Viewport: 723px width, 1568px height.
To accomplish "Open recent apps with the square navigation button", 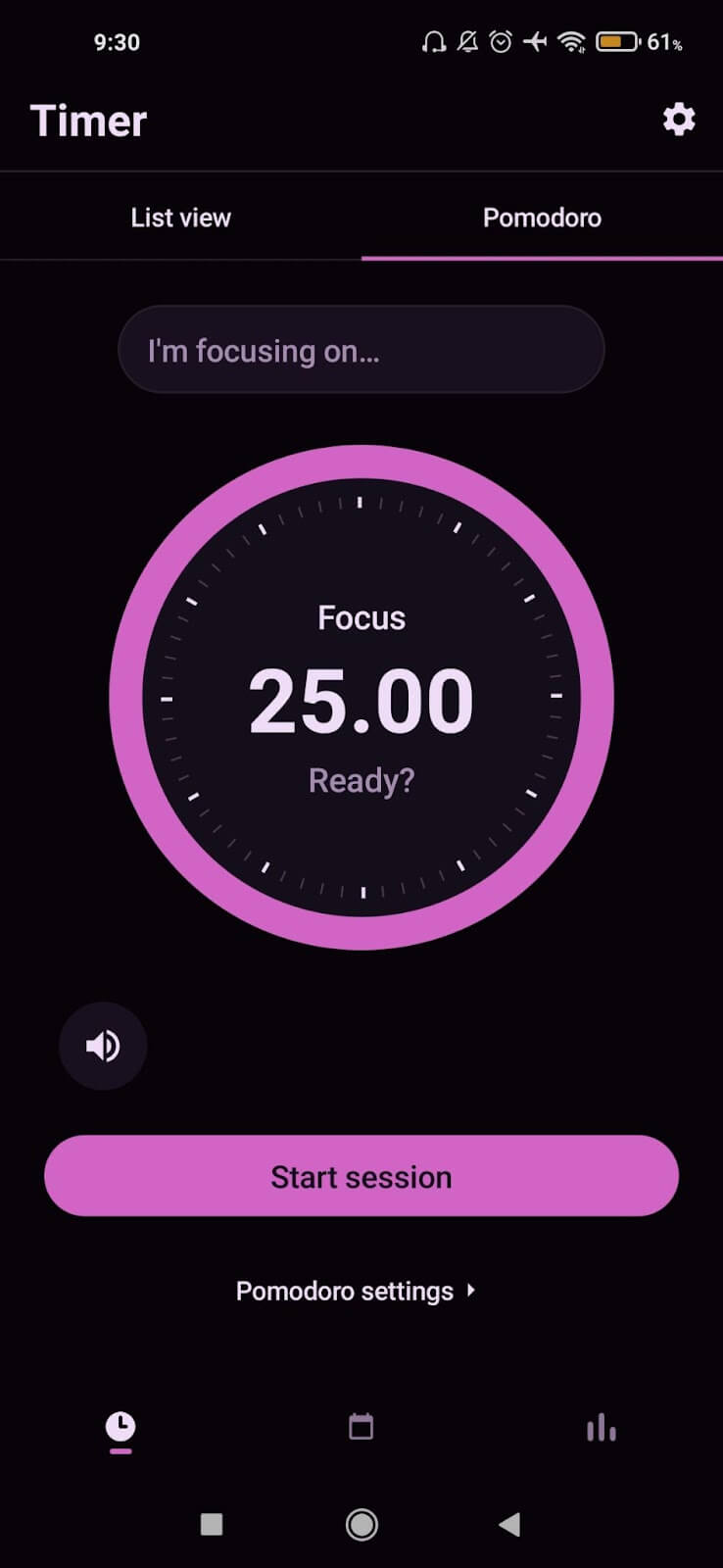I will tap(211, 1525).
